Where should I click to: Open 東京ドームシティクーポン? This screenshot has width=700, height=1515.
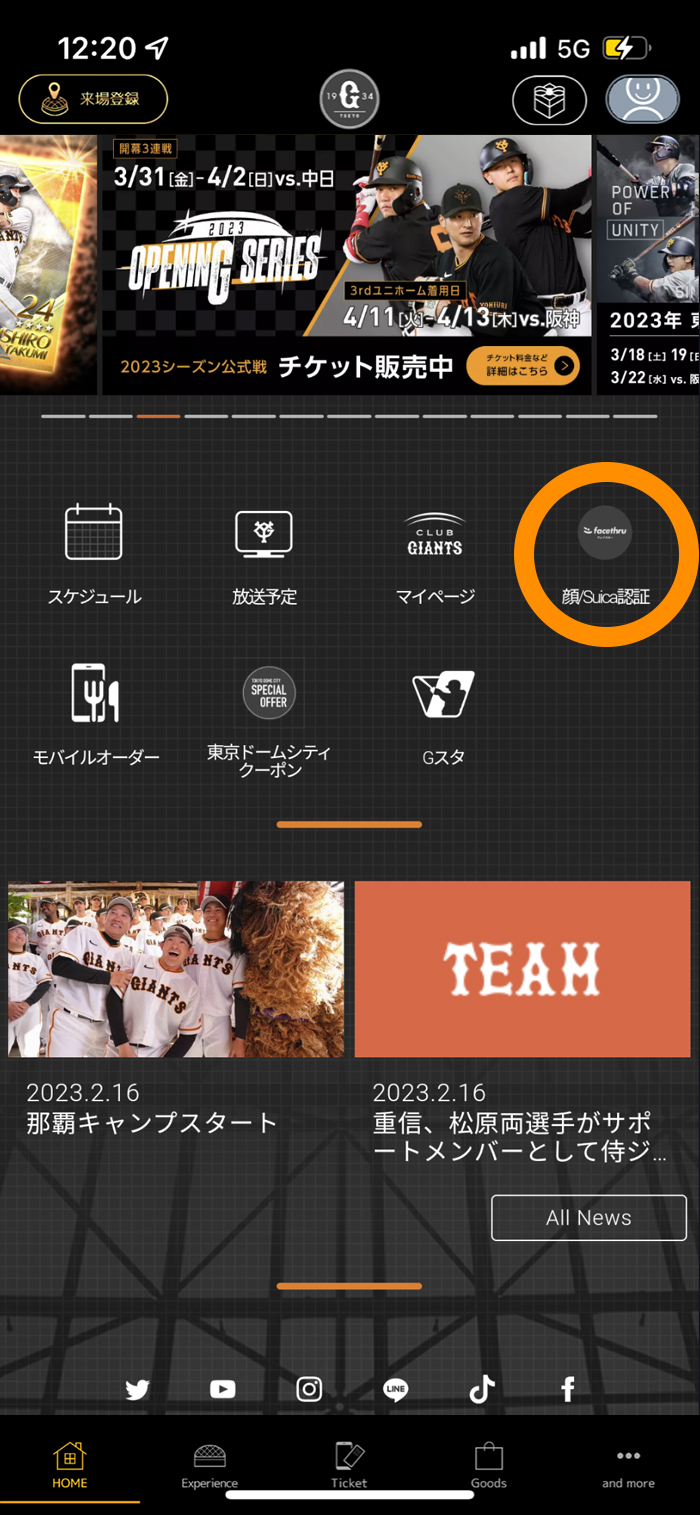[269, 718]
